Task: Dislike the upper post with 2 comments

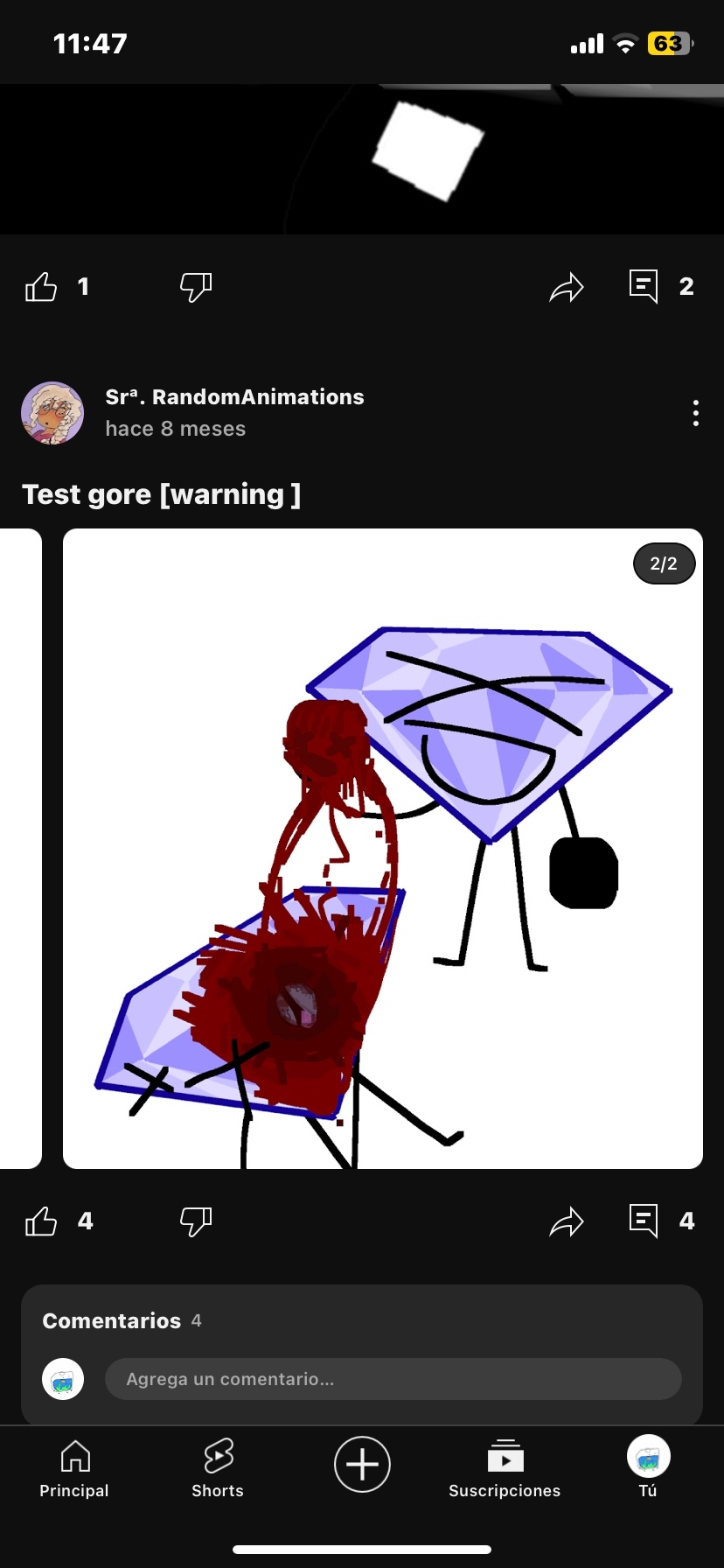Action: [x=195, y=286]
